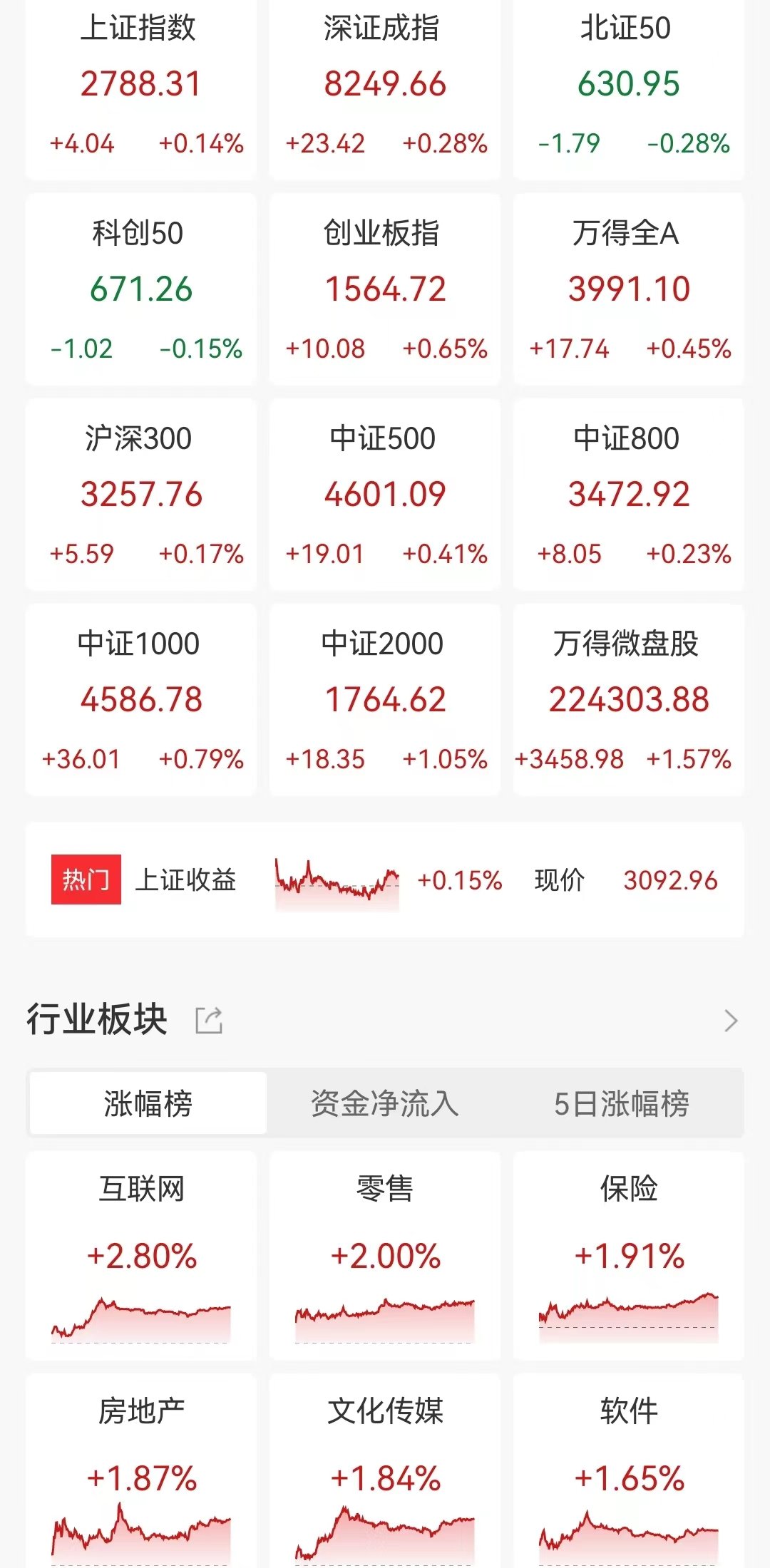
Task: Open the 上证指数 index card
Action: click(x=141, y=88)
